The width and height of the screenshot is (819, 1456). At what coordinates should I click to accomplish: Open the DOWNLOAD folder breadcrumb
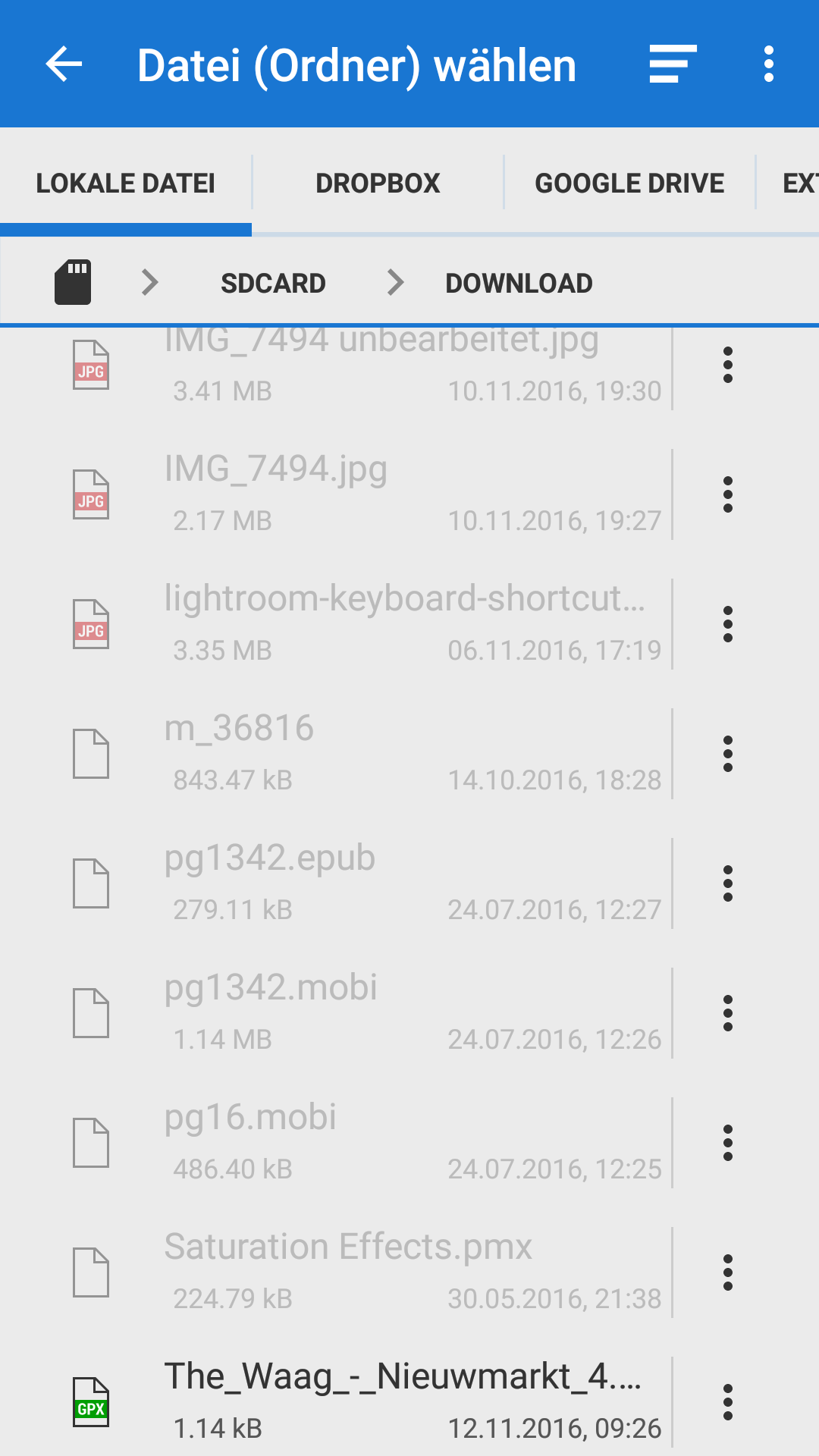pos(519,284)
